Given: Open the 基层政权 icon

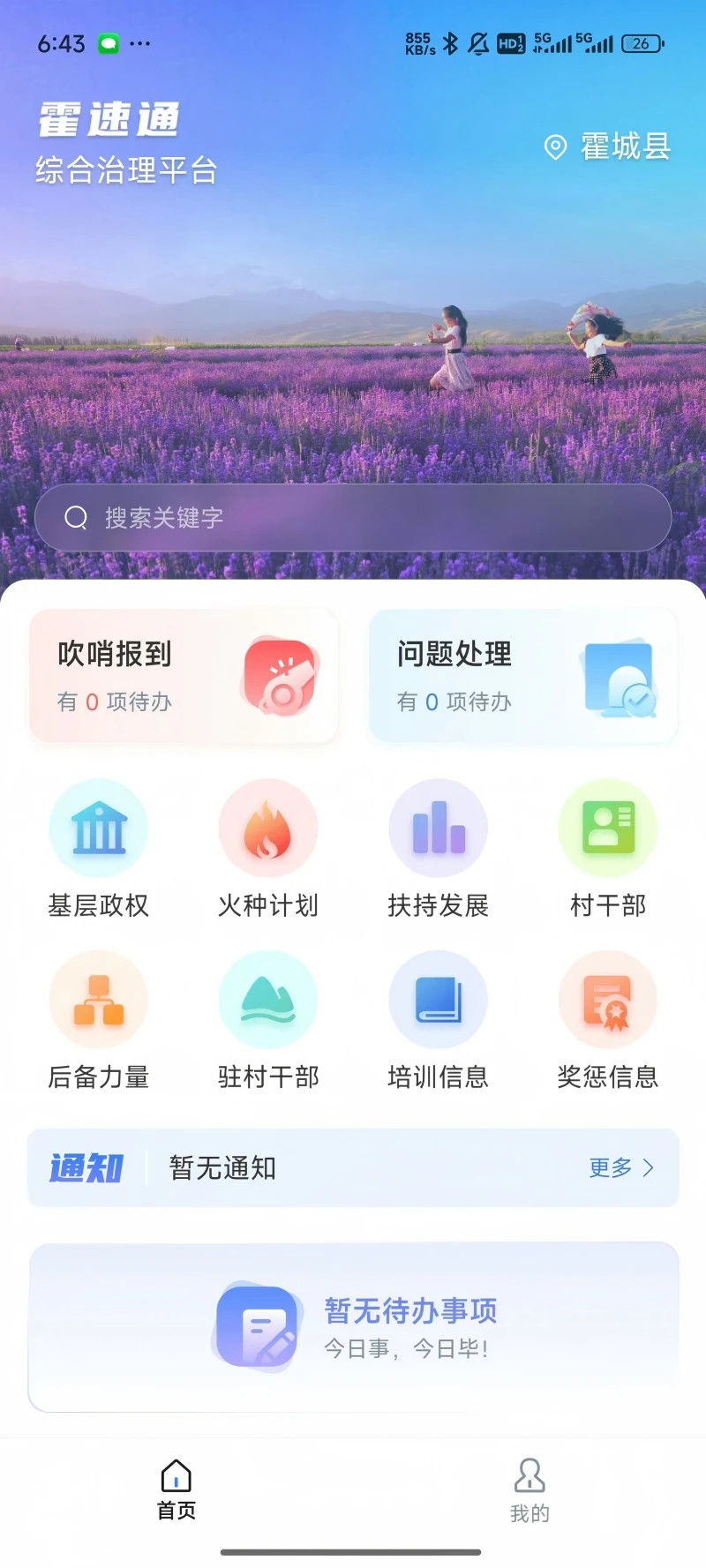Looking at the screenshot, I should point(99,828).
